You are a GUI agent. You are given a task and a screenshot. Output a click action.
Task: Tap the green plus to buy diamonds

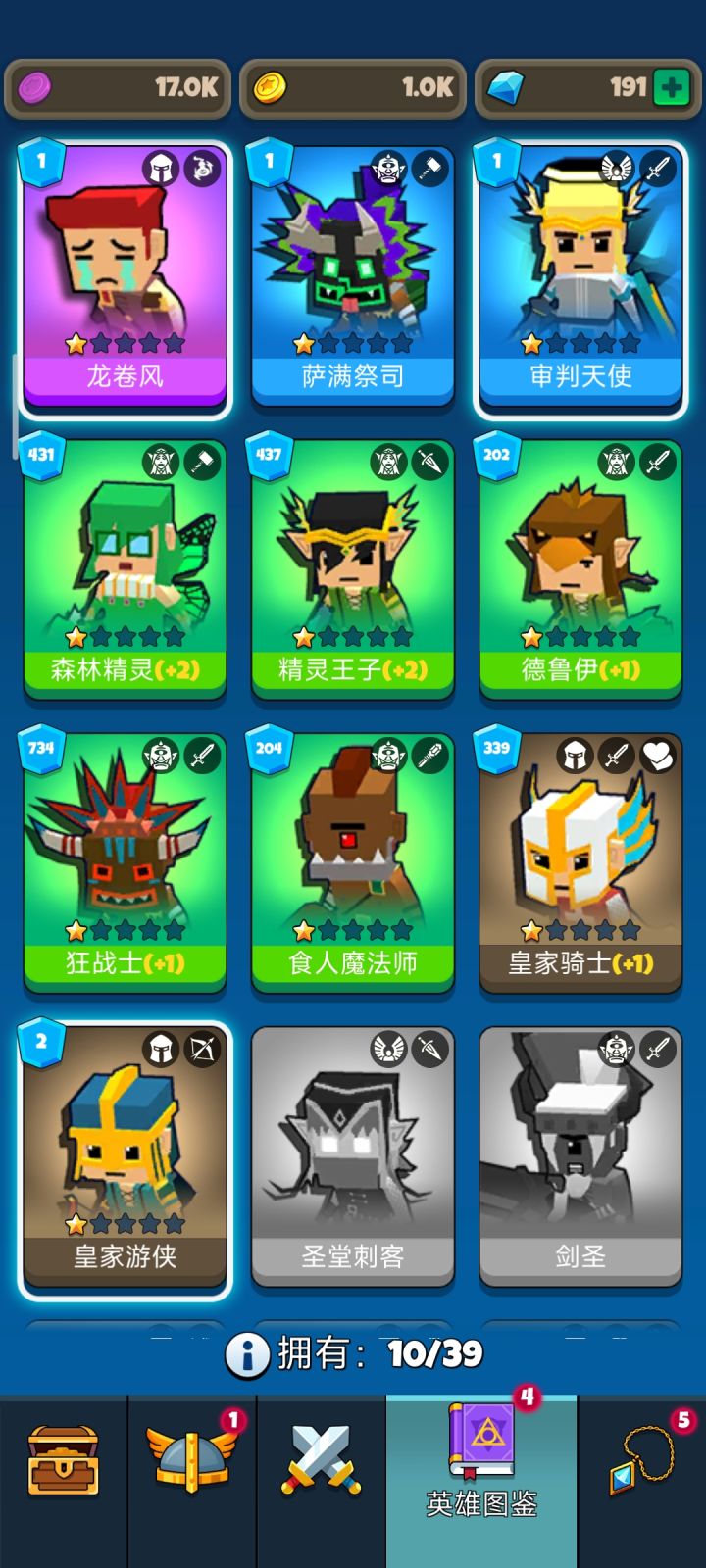[x=670, y=89]
